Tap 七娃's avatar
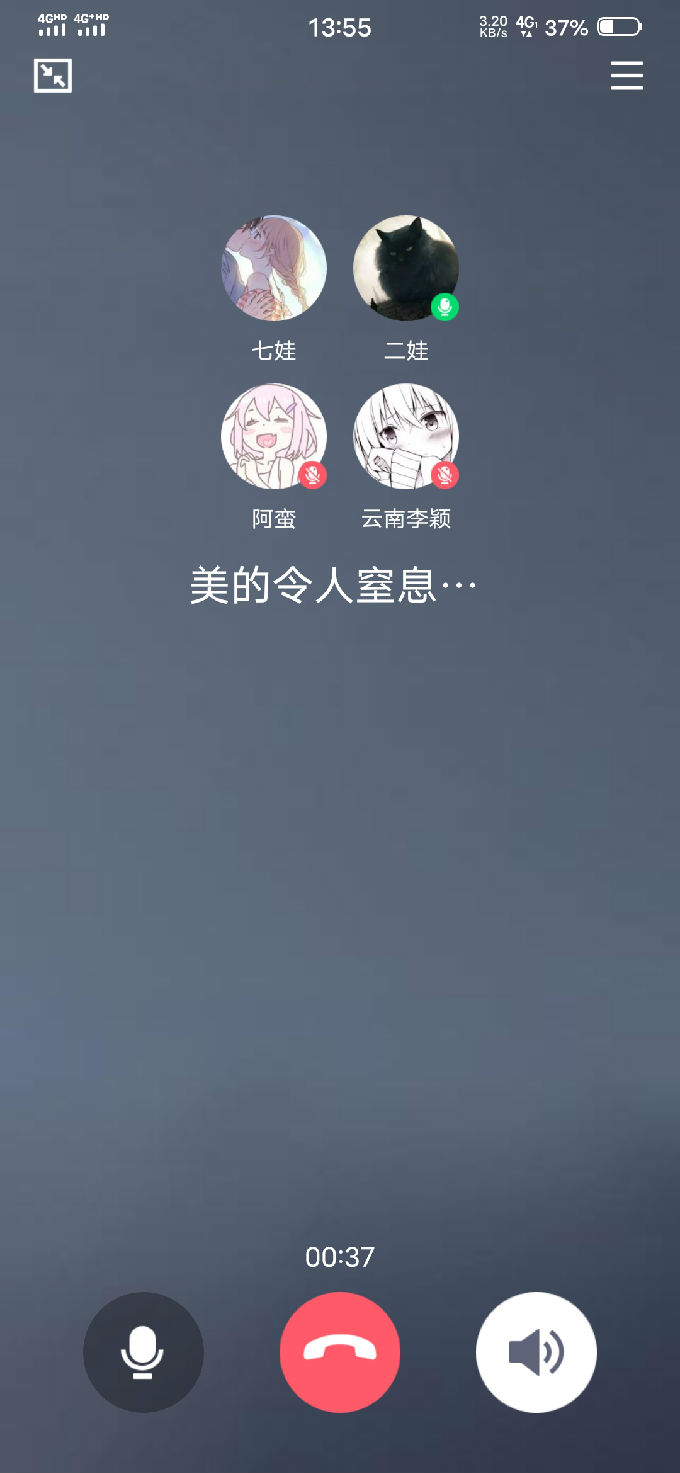 coord(274,268)
